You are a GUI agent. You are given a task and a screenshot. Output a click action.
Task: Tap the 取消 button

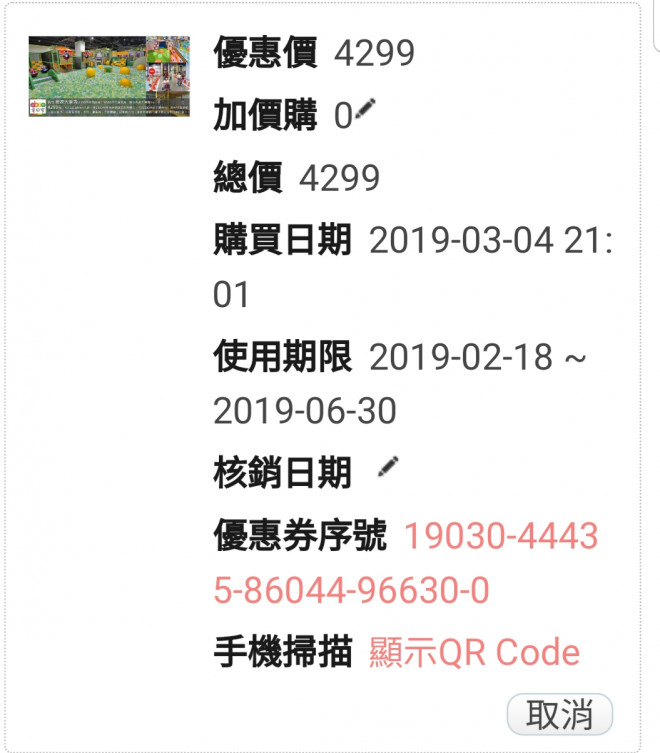pos(559,715)
